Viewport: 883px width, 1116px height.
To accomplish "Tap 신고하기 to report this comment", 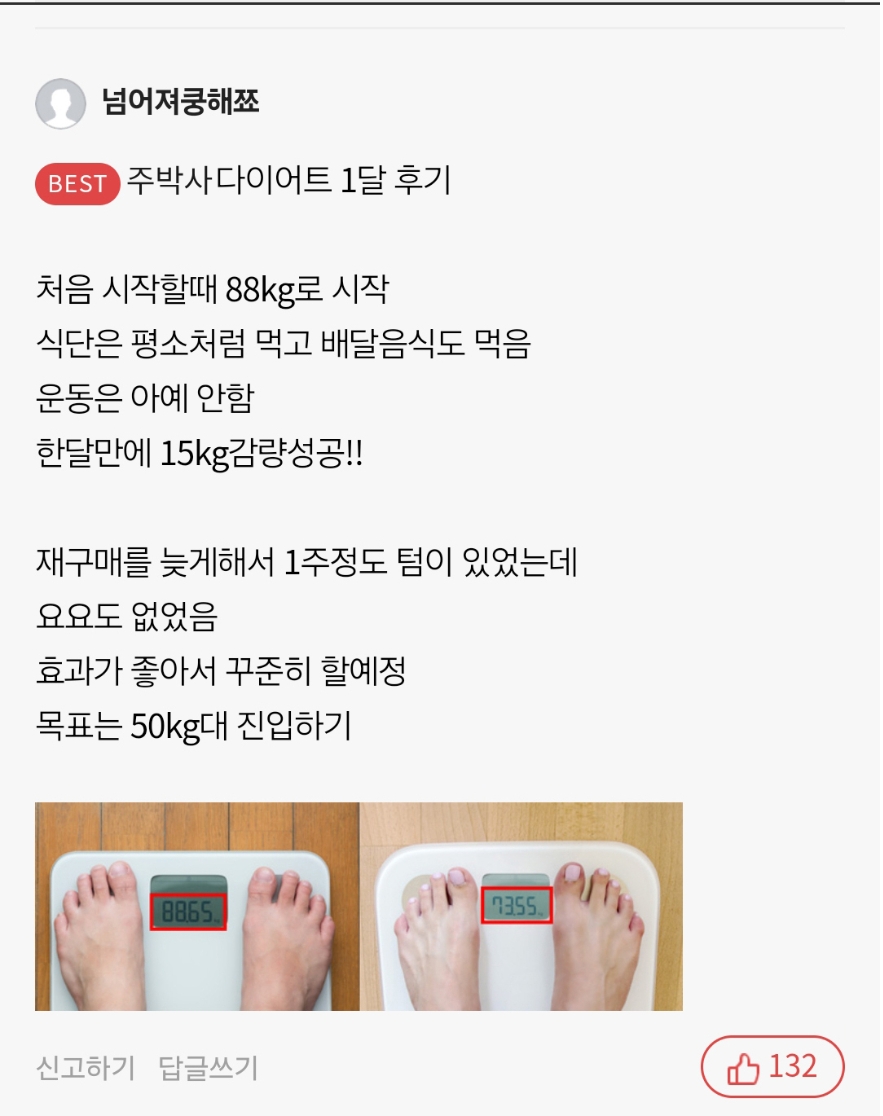I will (x=85, y=1068).
